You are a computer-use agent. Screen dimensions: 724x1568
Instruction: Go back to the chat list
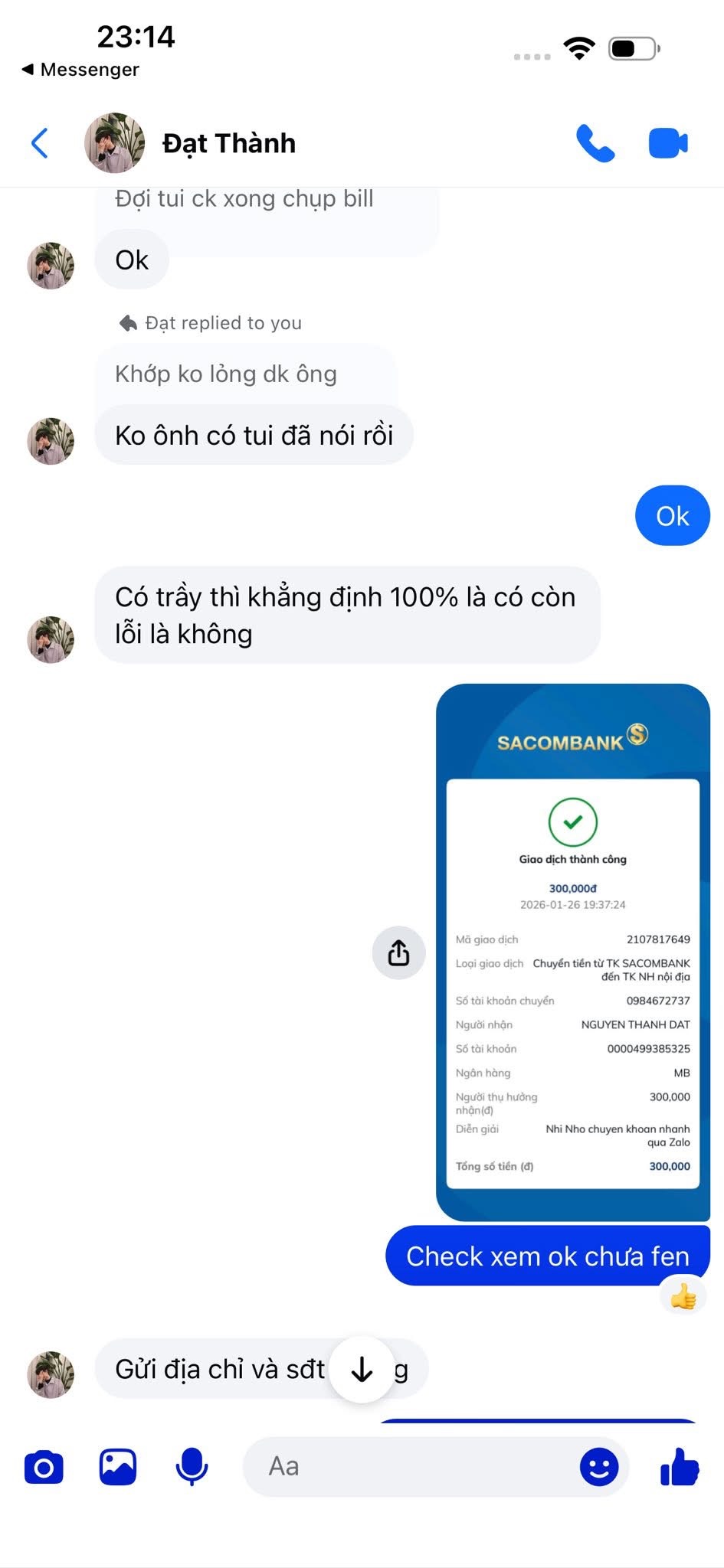(40, 143)
